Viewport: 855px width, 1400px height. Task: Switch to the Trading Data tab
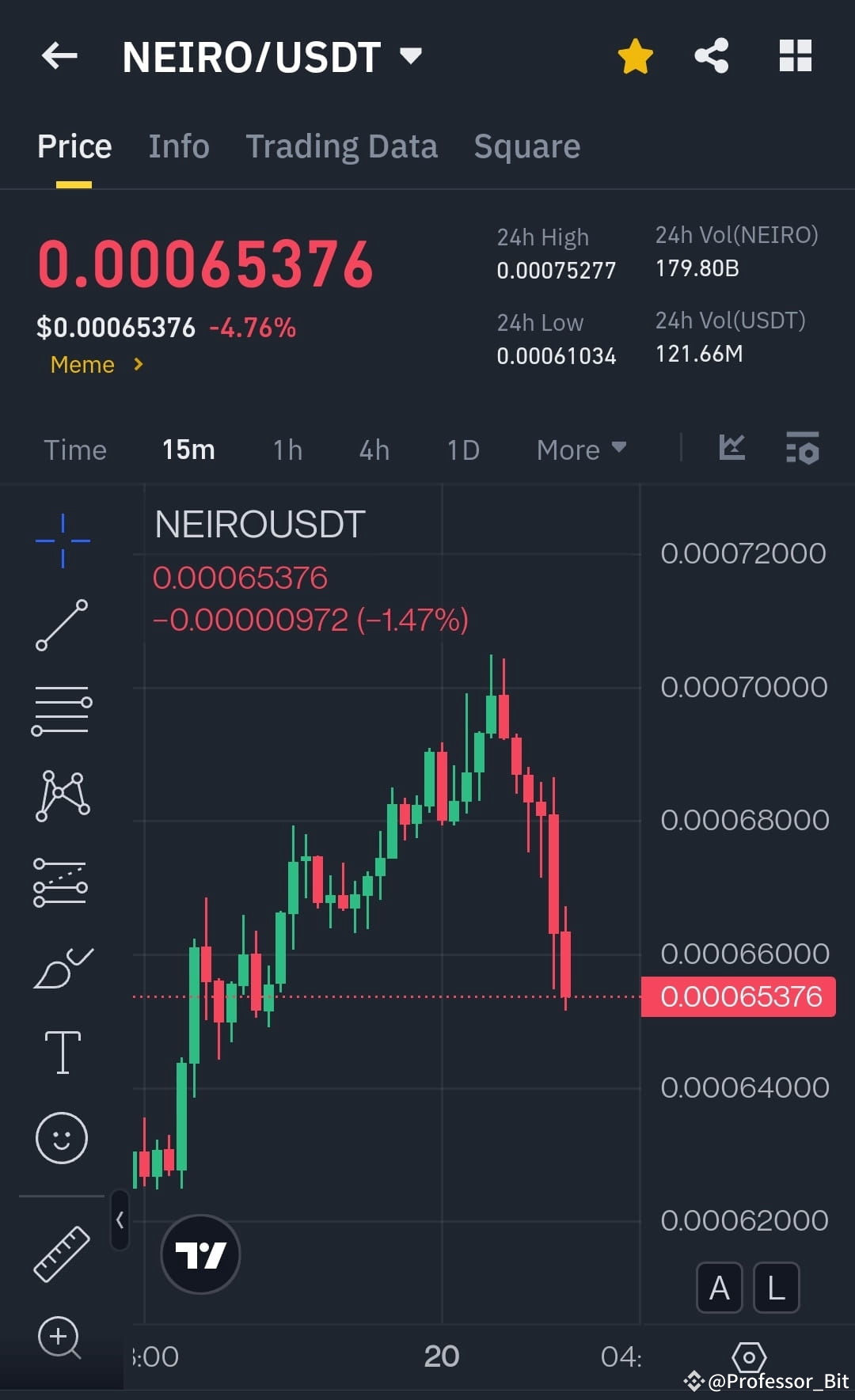tap(341, 146)
